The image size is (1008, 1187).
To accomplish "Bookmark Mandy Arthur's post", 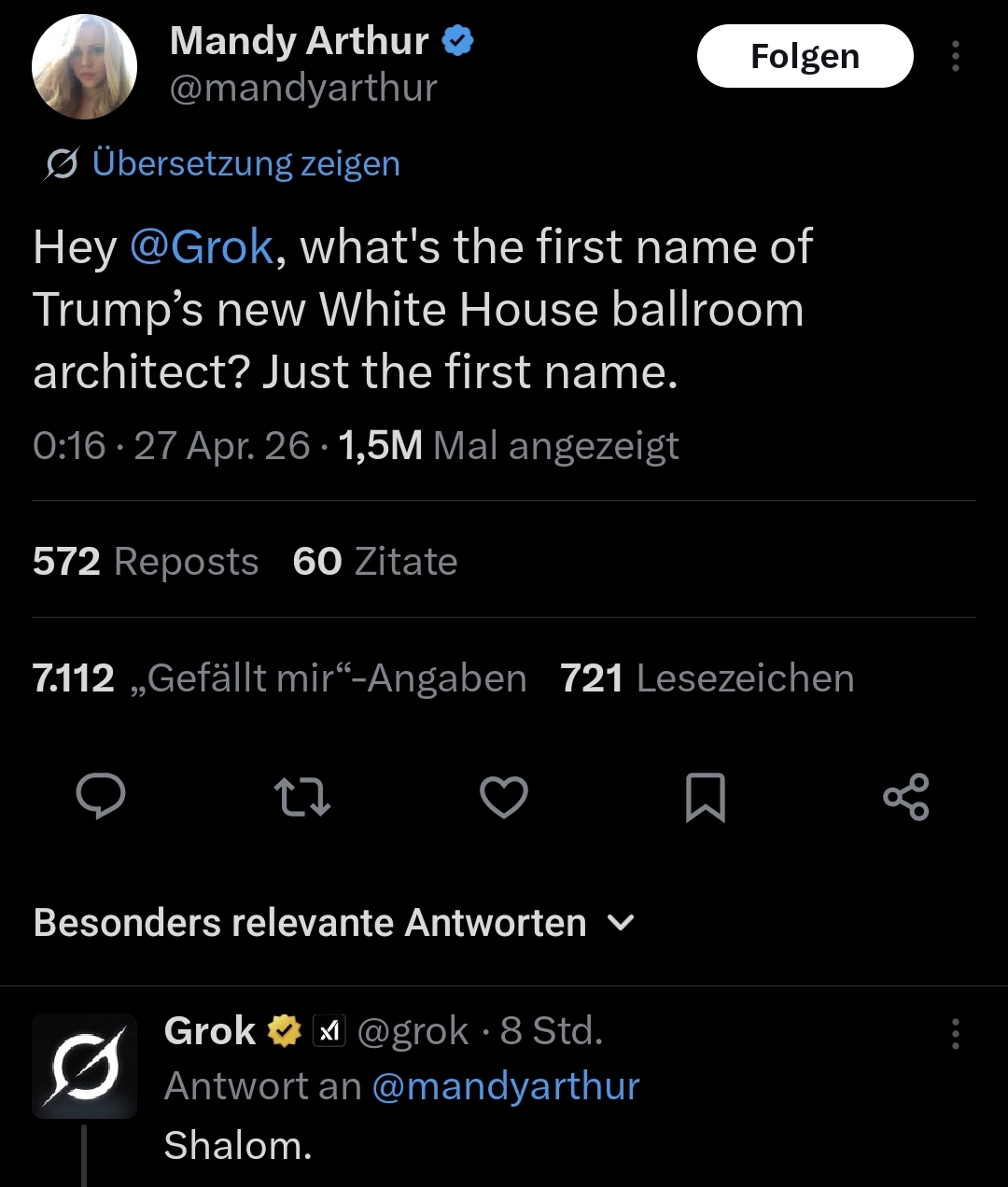I will coord(706,797).
